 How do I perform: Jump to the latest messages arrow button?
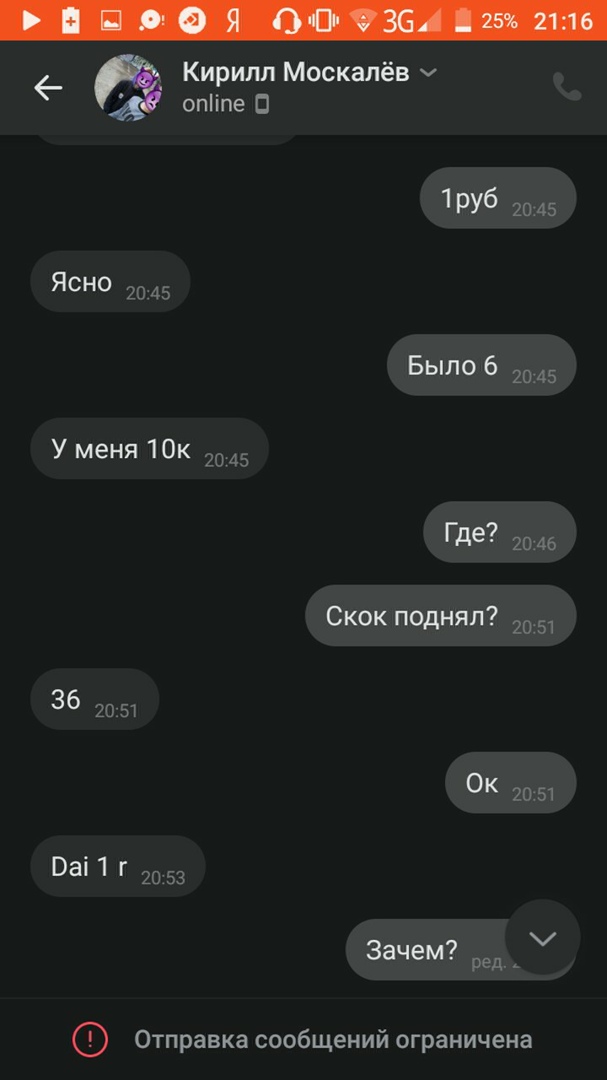click(542, 938)
